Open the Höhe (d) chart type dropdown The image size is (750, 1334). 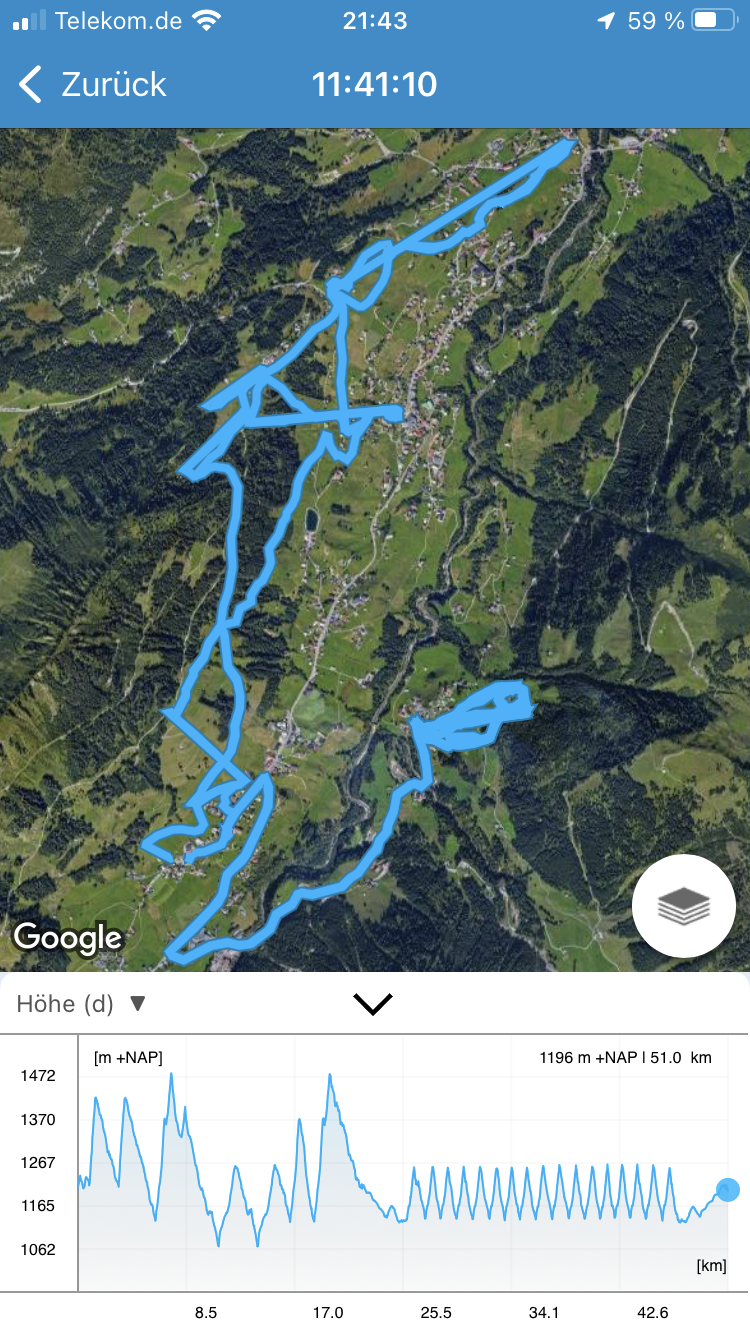82,1003
